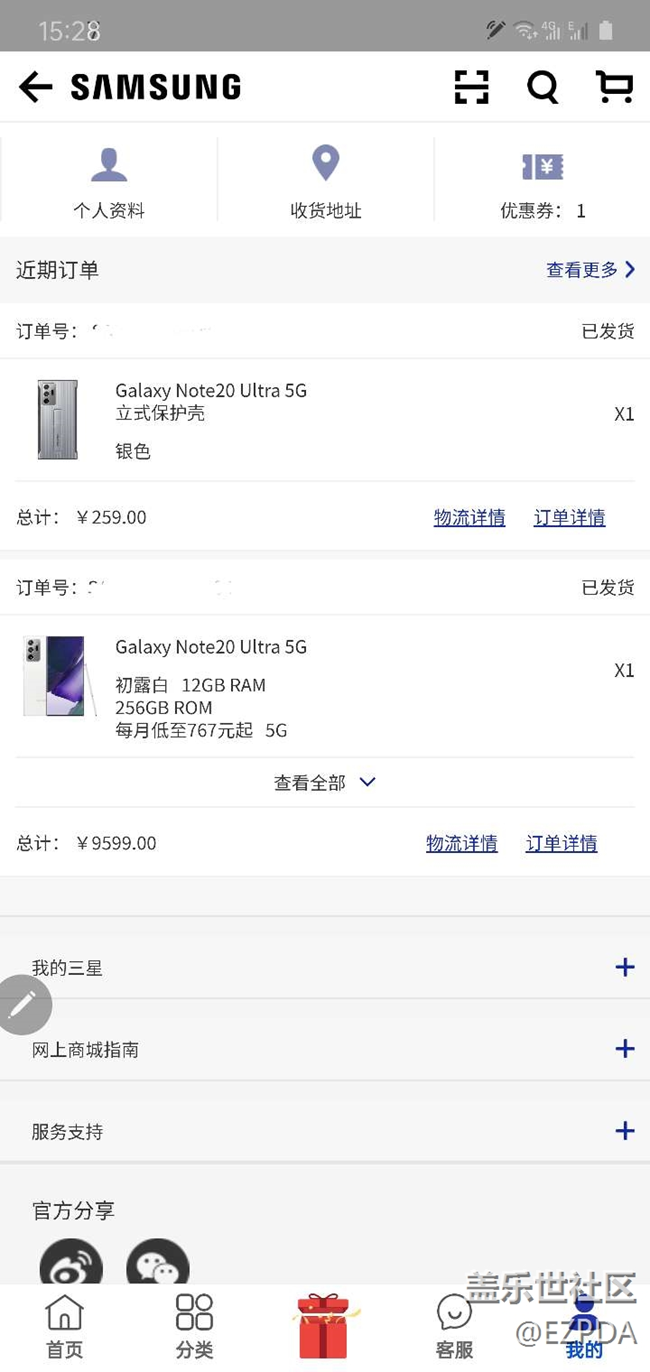Expand 查看全部 in Note20 Ultra order

[325, 783]
